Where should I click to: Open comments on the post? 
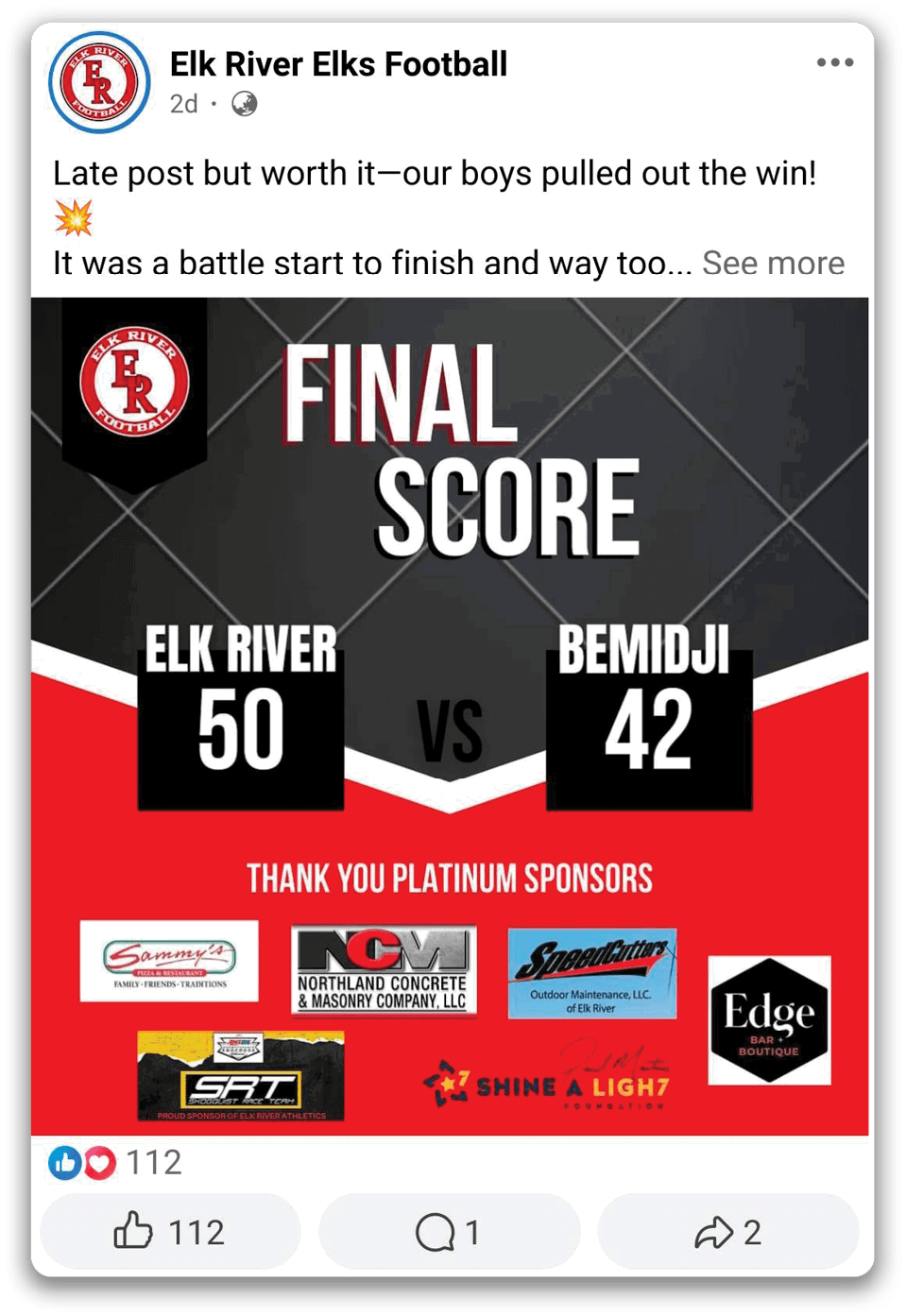coord(449,1232)
